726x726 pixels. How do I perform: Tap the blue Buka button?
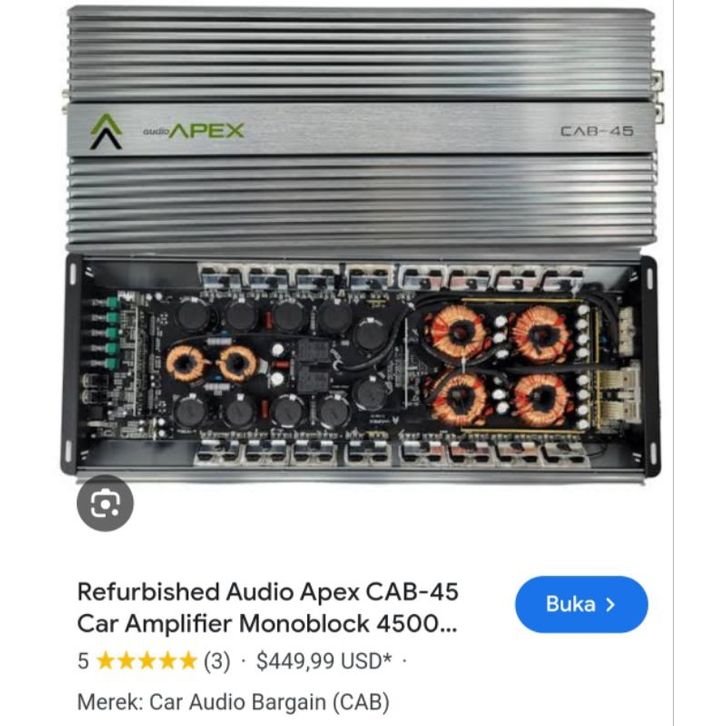click(581, 604)
